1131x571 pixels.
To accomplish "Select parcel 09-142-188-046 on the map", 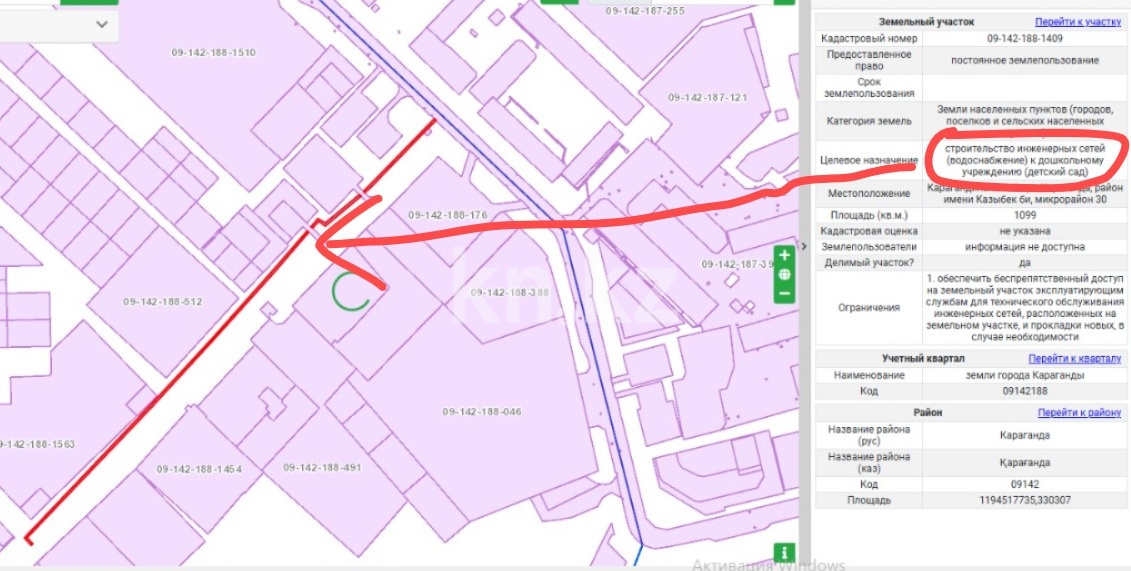I will [x=481, y=411].
